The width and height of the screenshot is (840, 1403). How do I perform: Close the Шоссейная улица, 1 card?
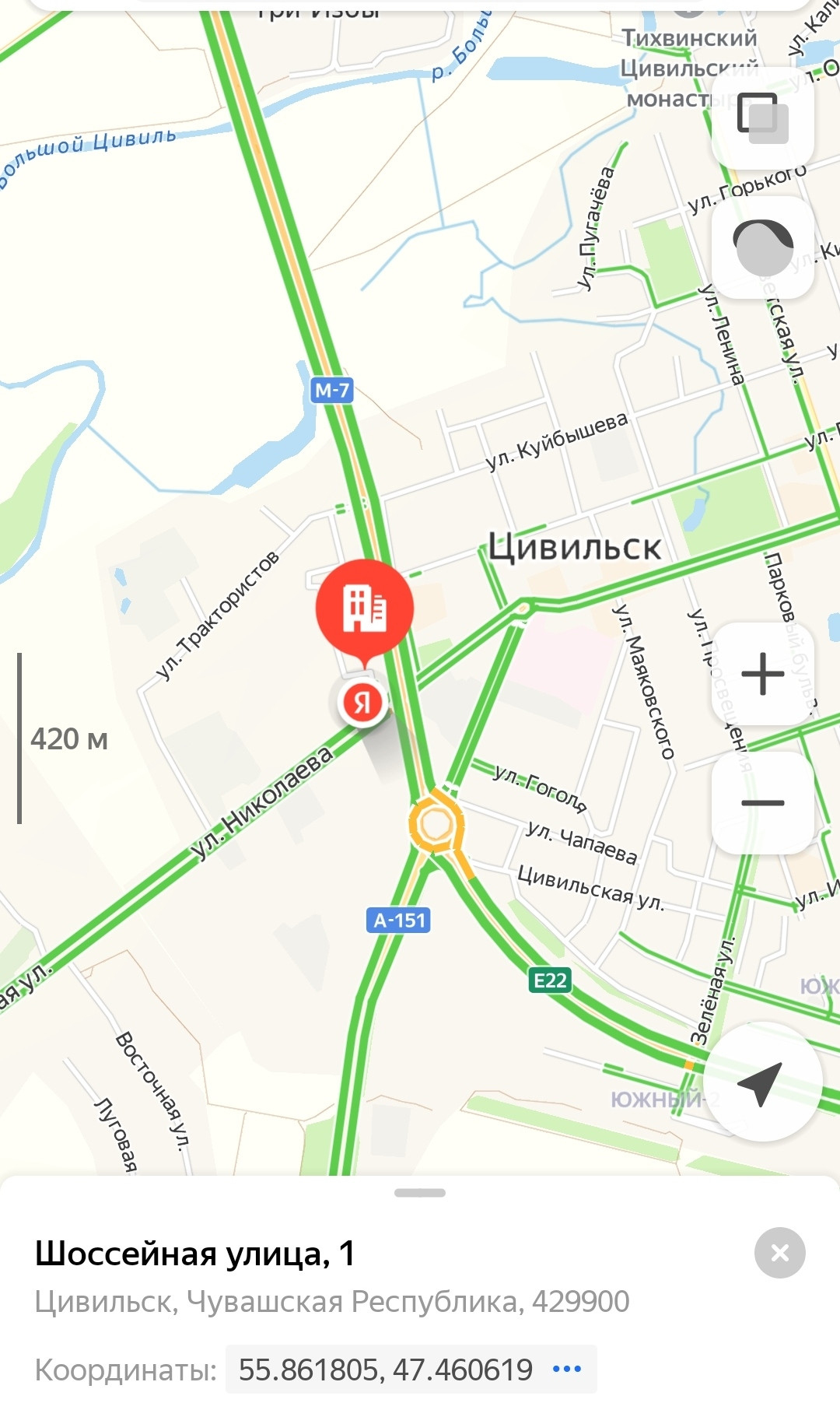click(x=779, y=1253)
